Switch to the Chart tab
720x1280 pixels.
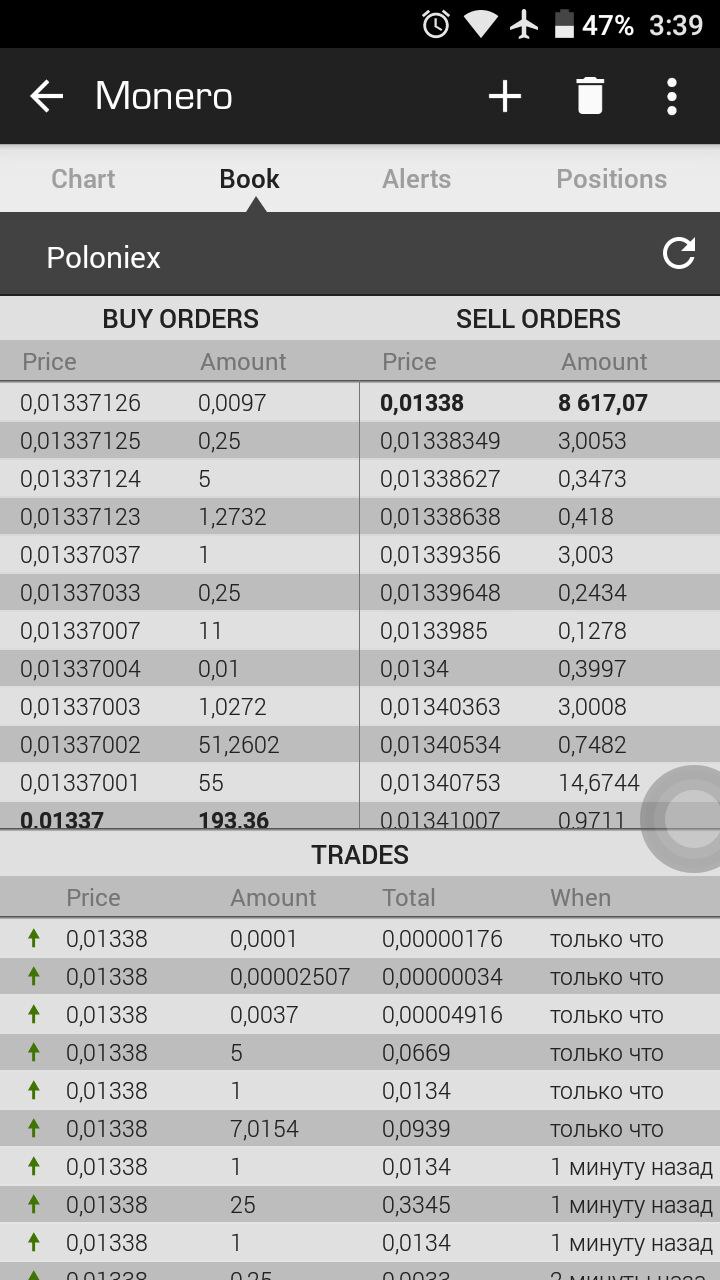83,179
